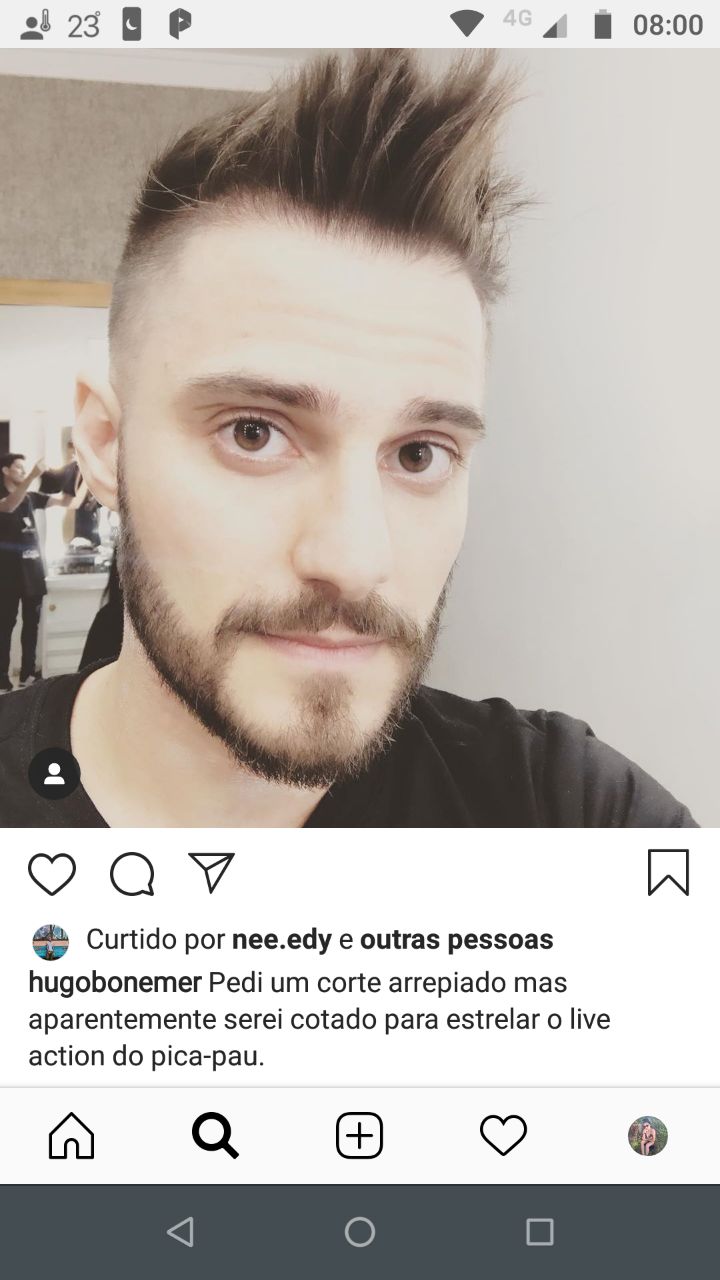The height and width of the screenshot is (1280, 720).
Task: Open the recent apps button
Action: tap(539, 1232)
